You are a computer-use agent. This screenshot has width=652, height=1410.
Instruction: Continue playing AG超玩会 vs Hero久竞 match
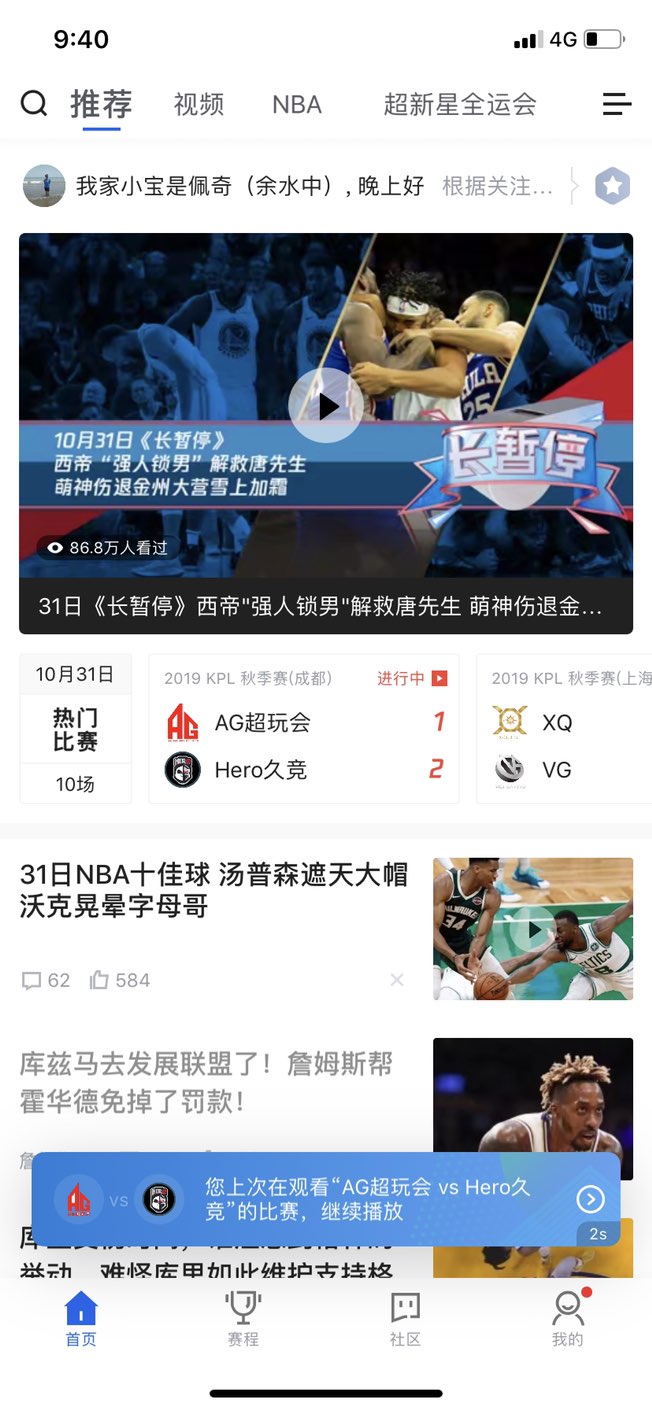click(591, 1199)
